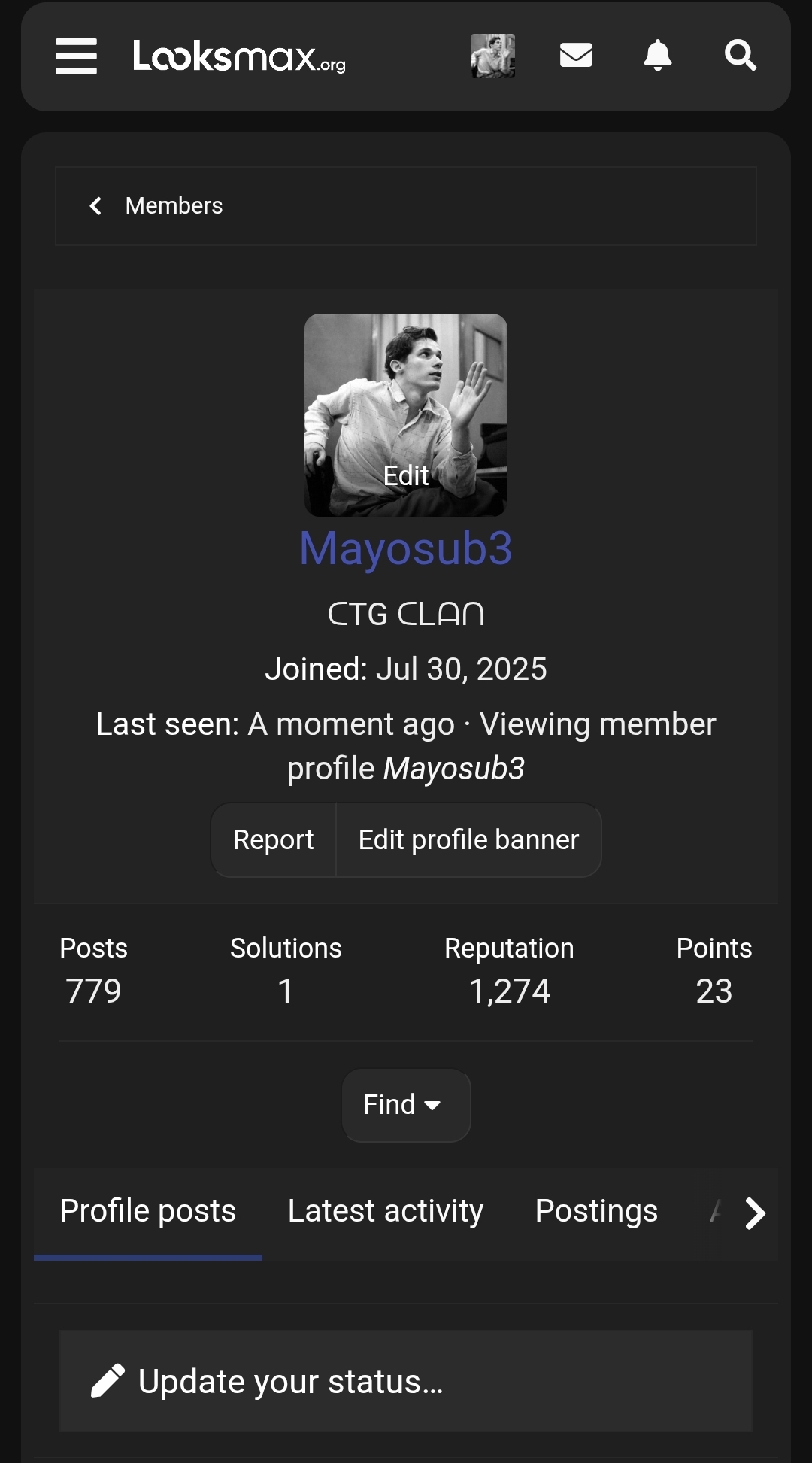The image size is (812, 1463).
Task: Open Mayosub3's username link
Action: click(x=405, y=549)
